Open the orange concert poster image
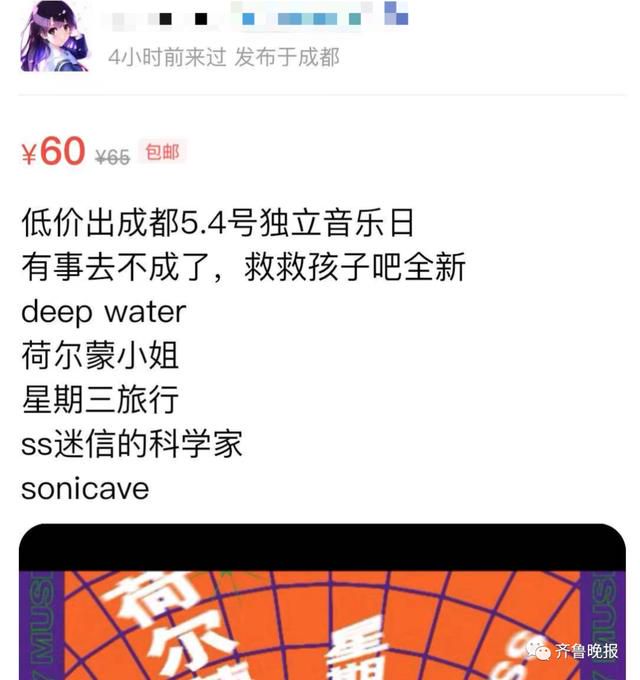The width and height of the screenshot is (640, 680). point(320,610)
